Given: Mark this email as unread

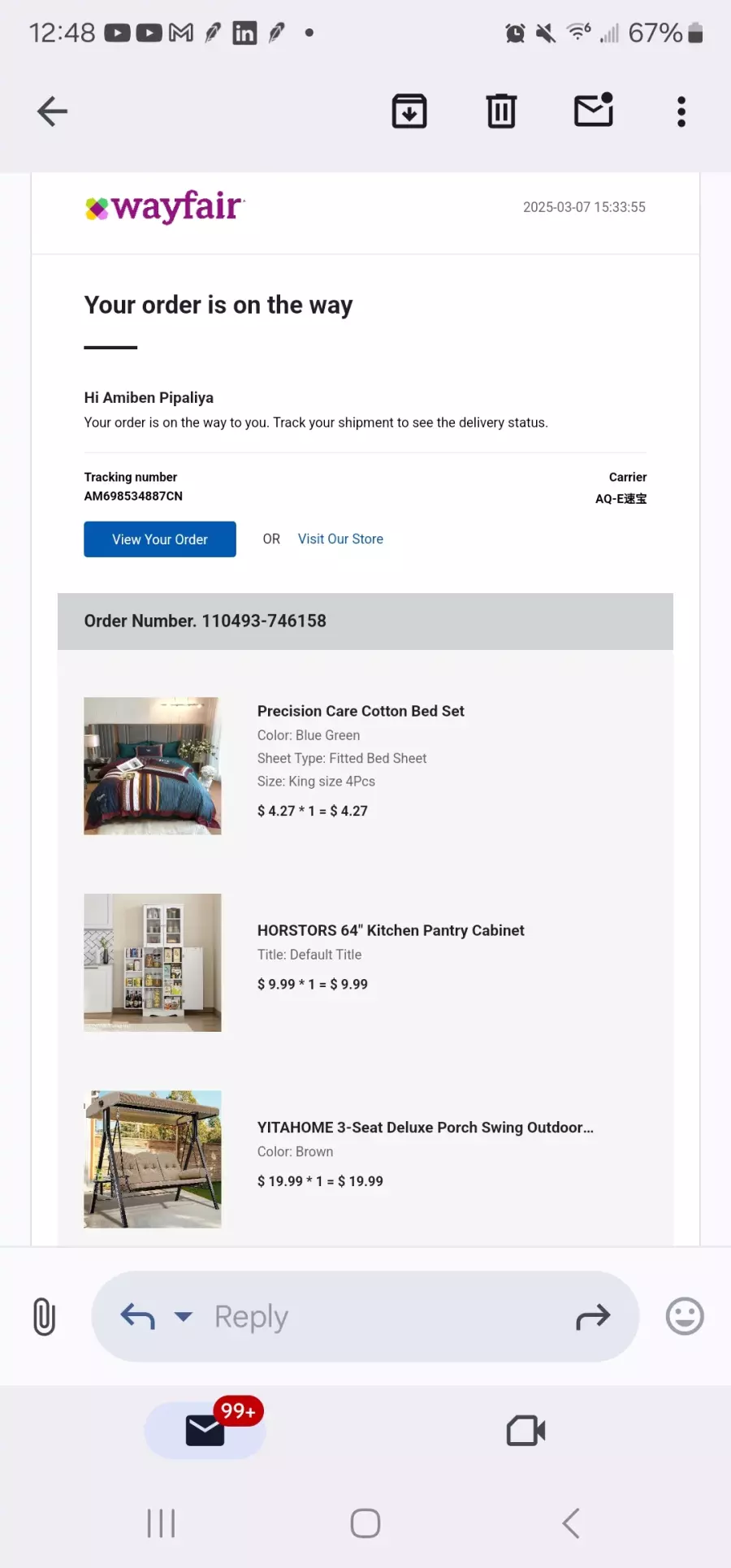Looking at the screenshot, I should coord(594,111).
